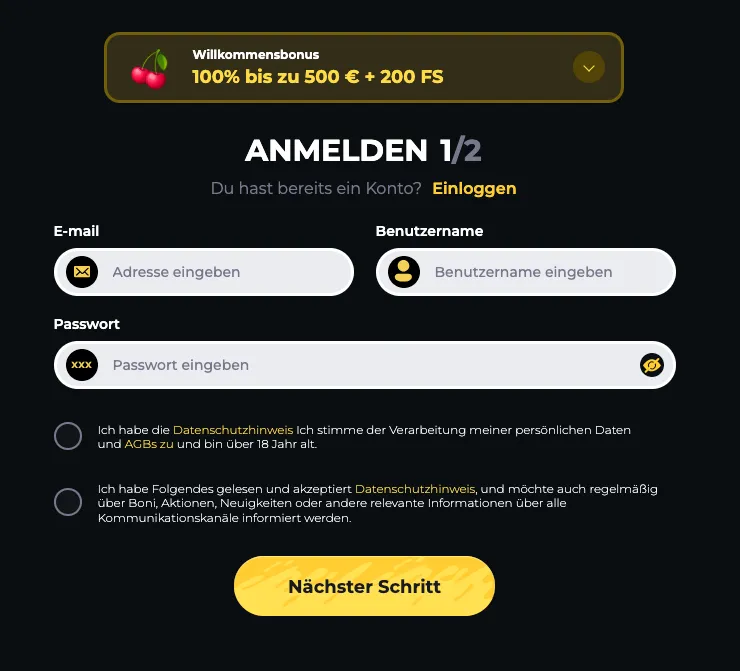Tap the Benutzername input field
This screenshot has height=671, width=740.
click(540, 272)
